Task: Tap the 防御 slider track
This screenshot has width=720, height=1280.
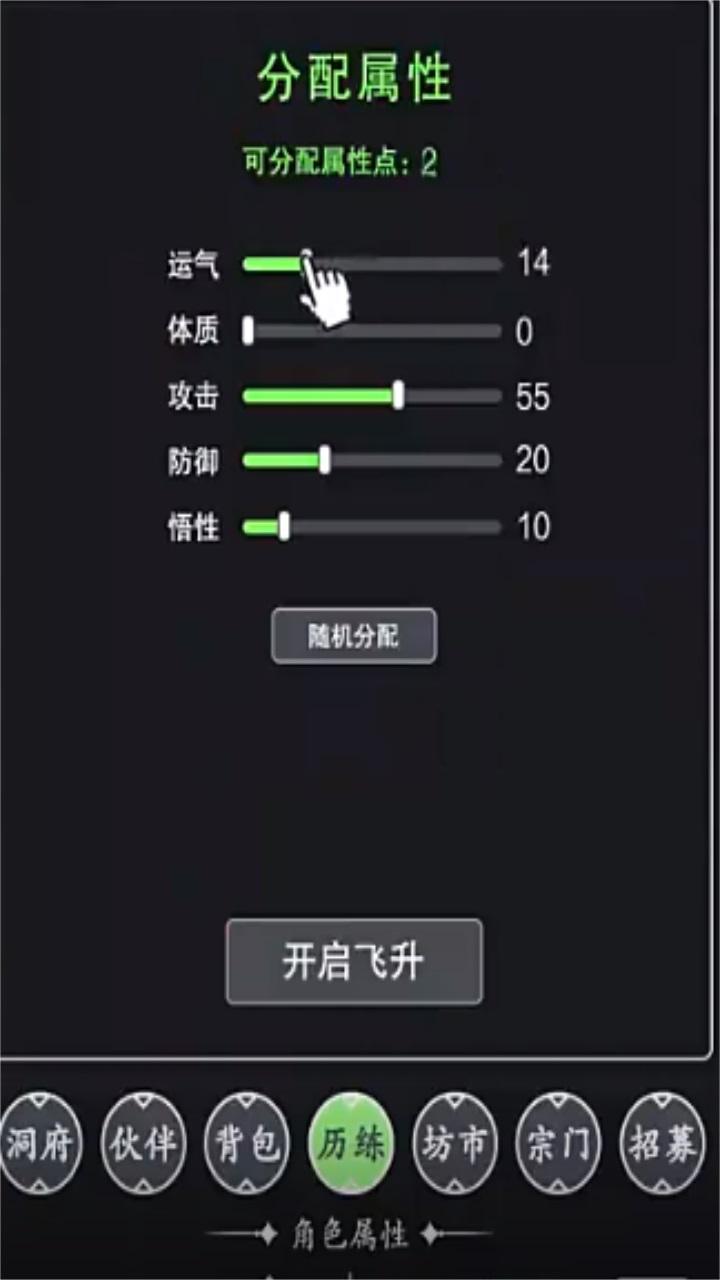Action: 372,461
